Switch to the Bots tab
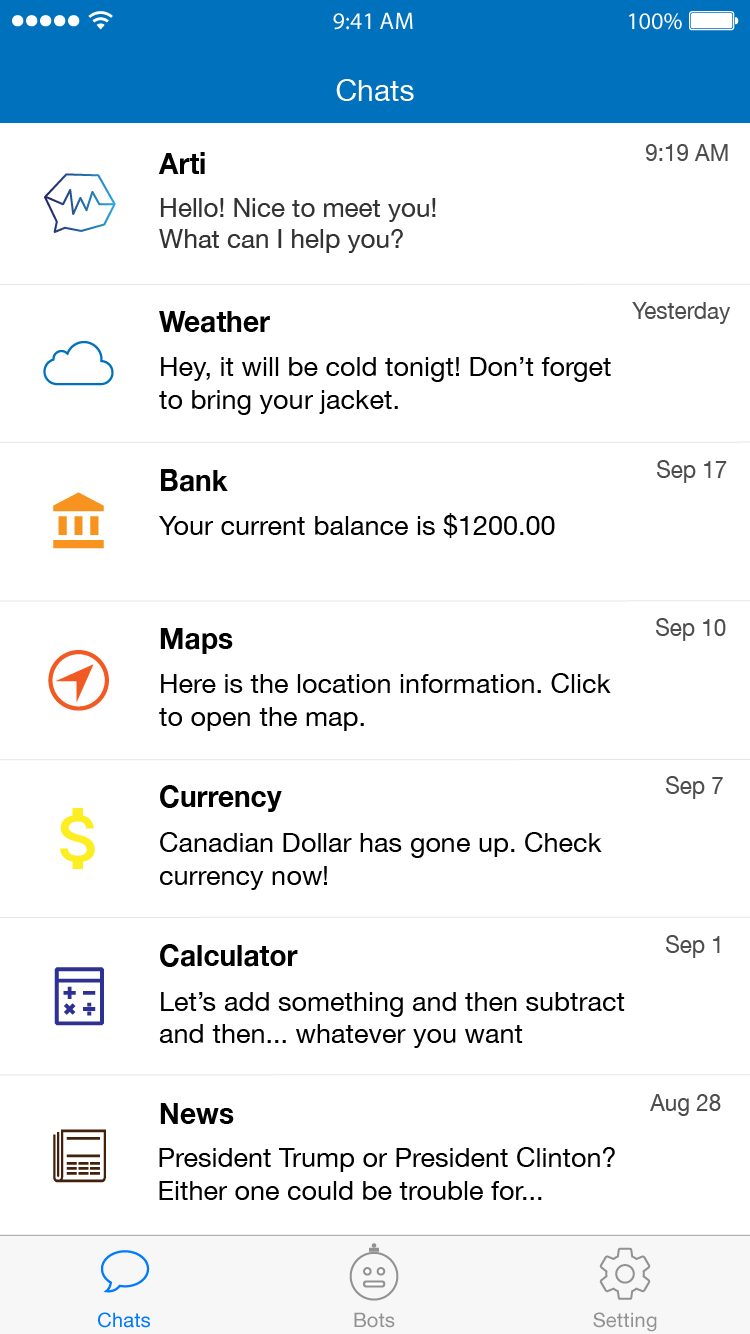 pos(374,1288)
